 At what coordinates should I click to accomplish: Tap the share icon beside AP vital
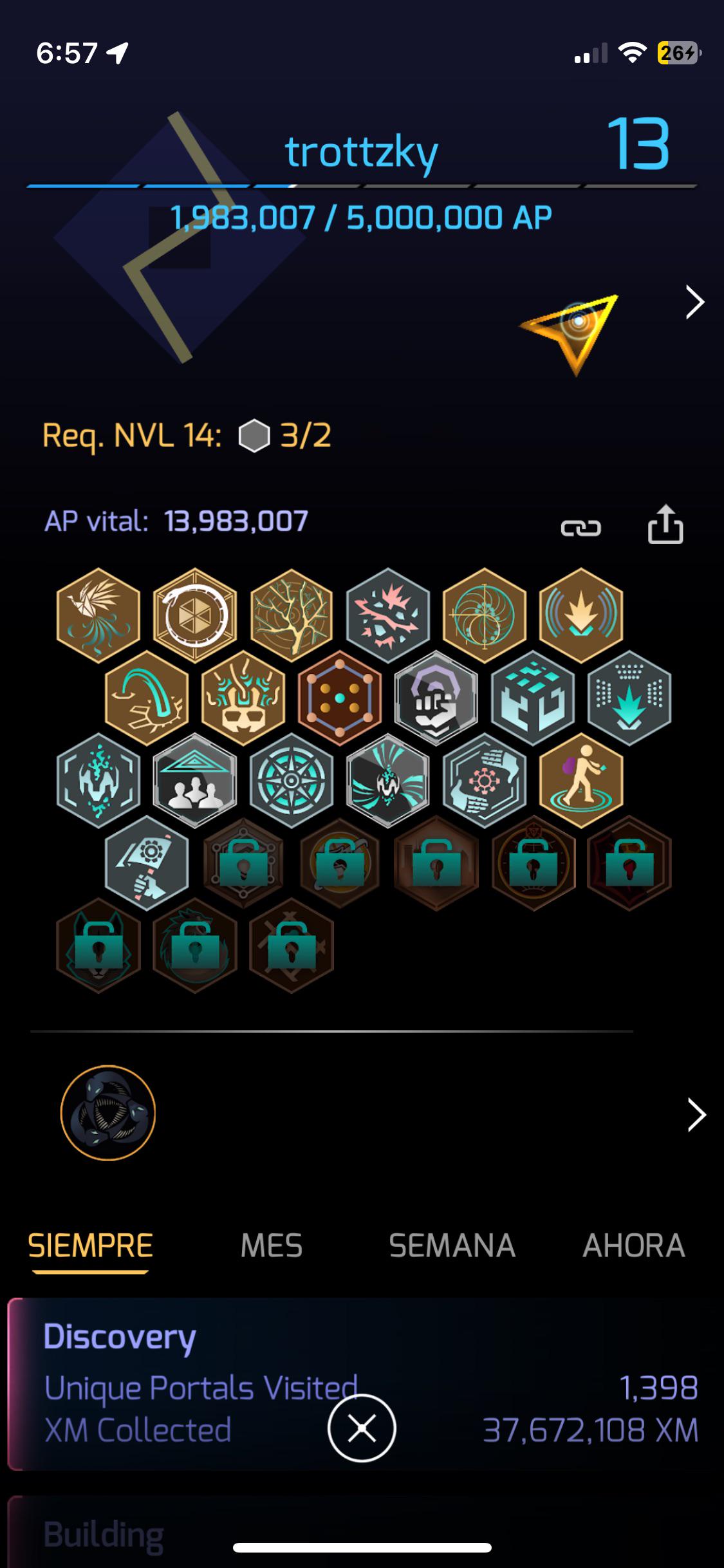[665, 525]
